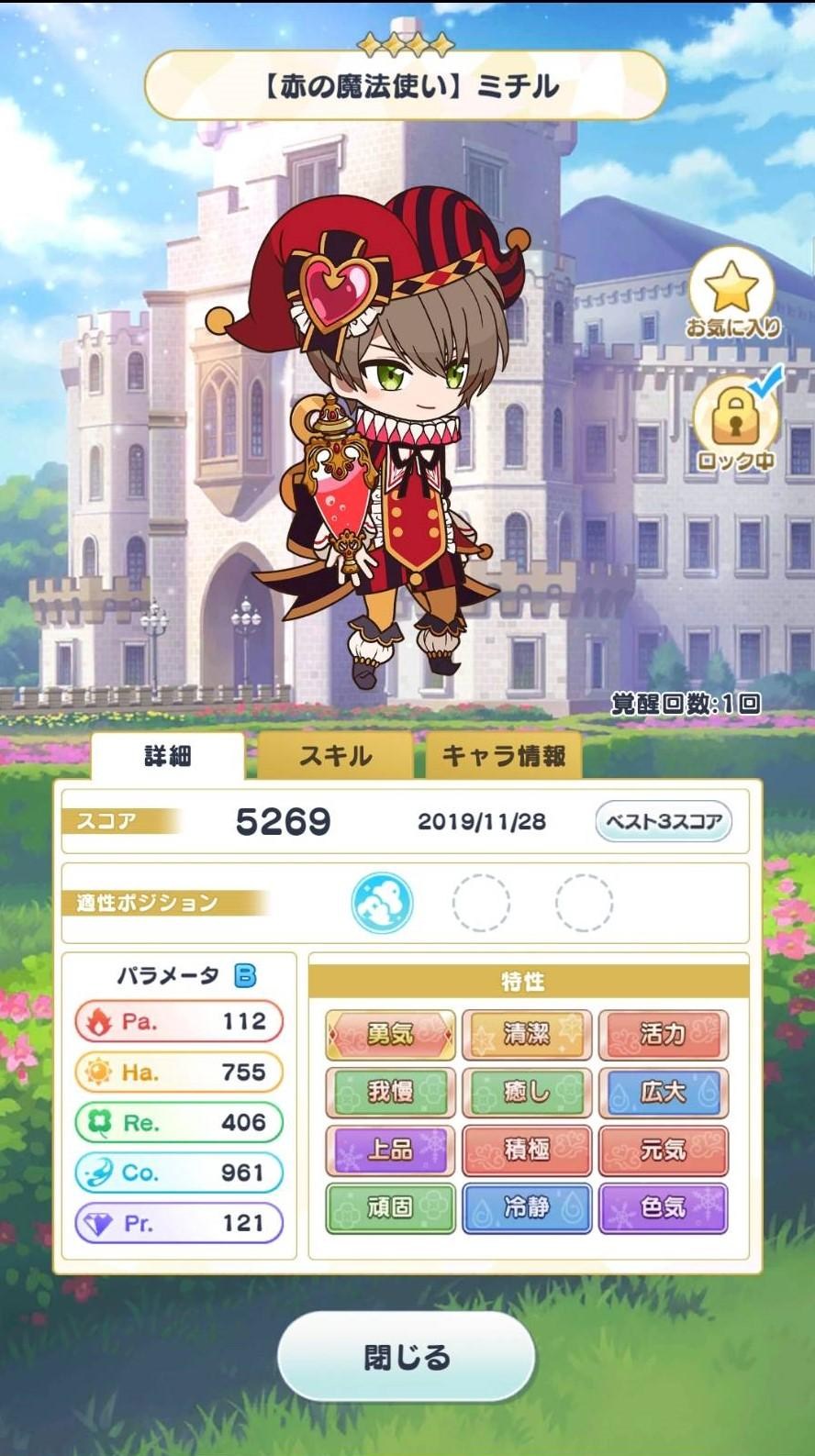Mark character as favorite (お気に入り)
The width and height of the screenshot is (815, 1456).
point(731,295)
